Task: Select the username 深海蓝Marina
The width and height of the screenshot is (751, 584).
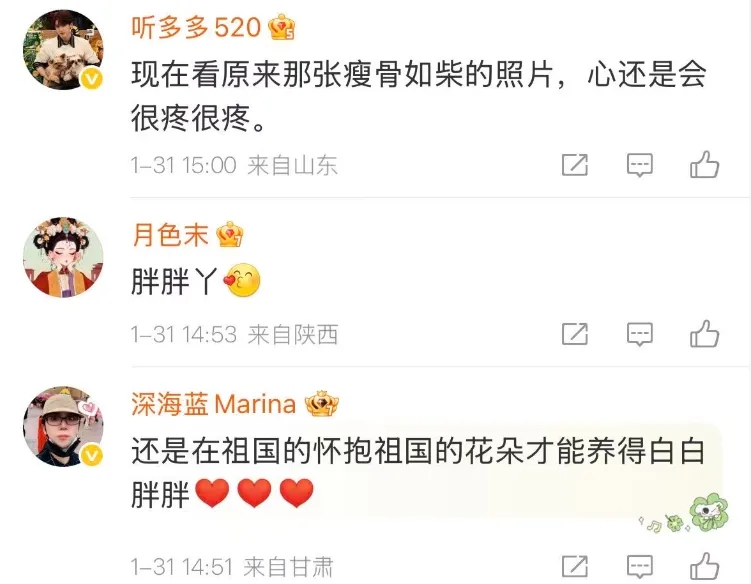Action: click(x=214, y=404)
